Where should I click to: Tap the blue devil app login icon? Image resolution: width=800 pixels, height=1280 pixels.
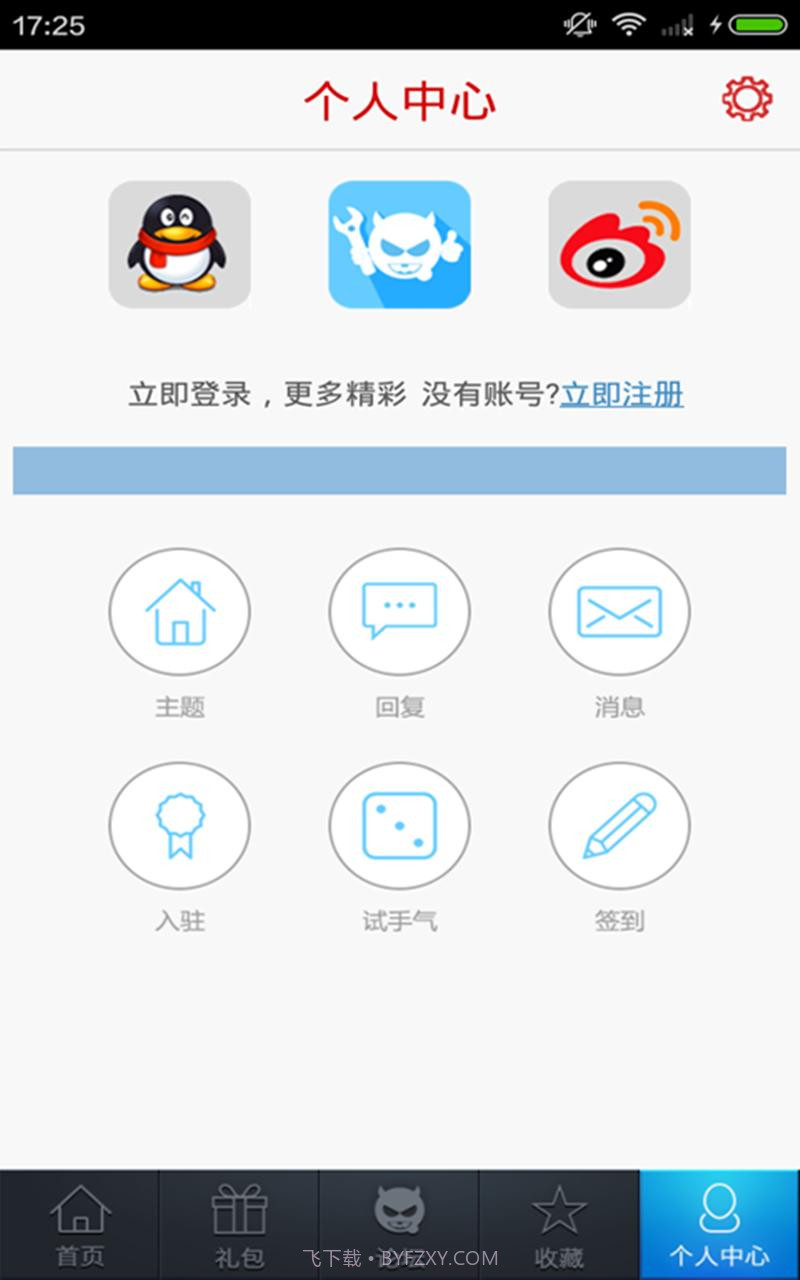click(x=399, y=245)
